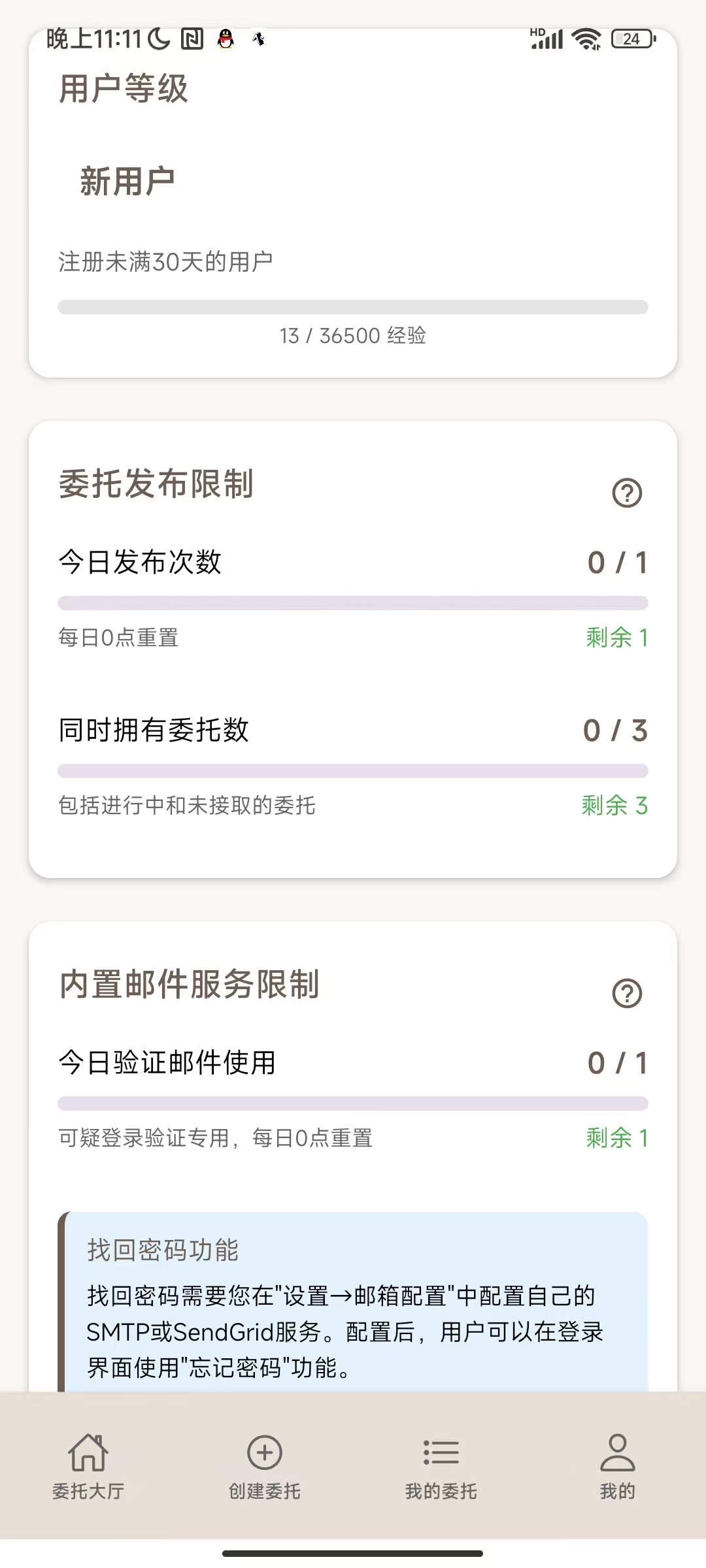Tap the battery indicator showing 24
This screenshot has height=1568, width=706.
click(x=631, y=39)
